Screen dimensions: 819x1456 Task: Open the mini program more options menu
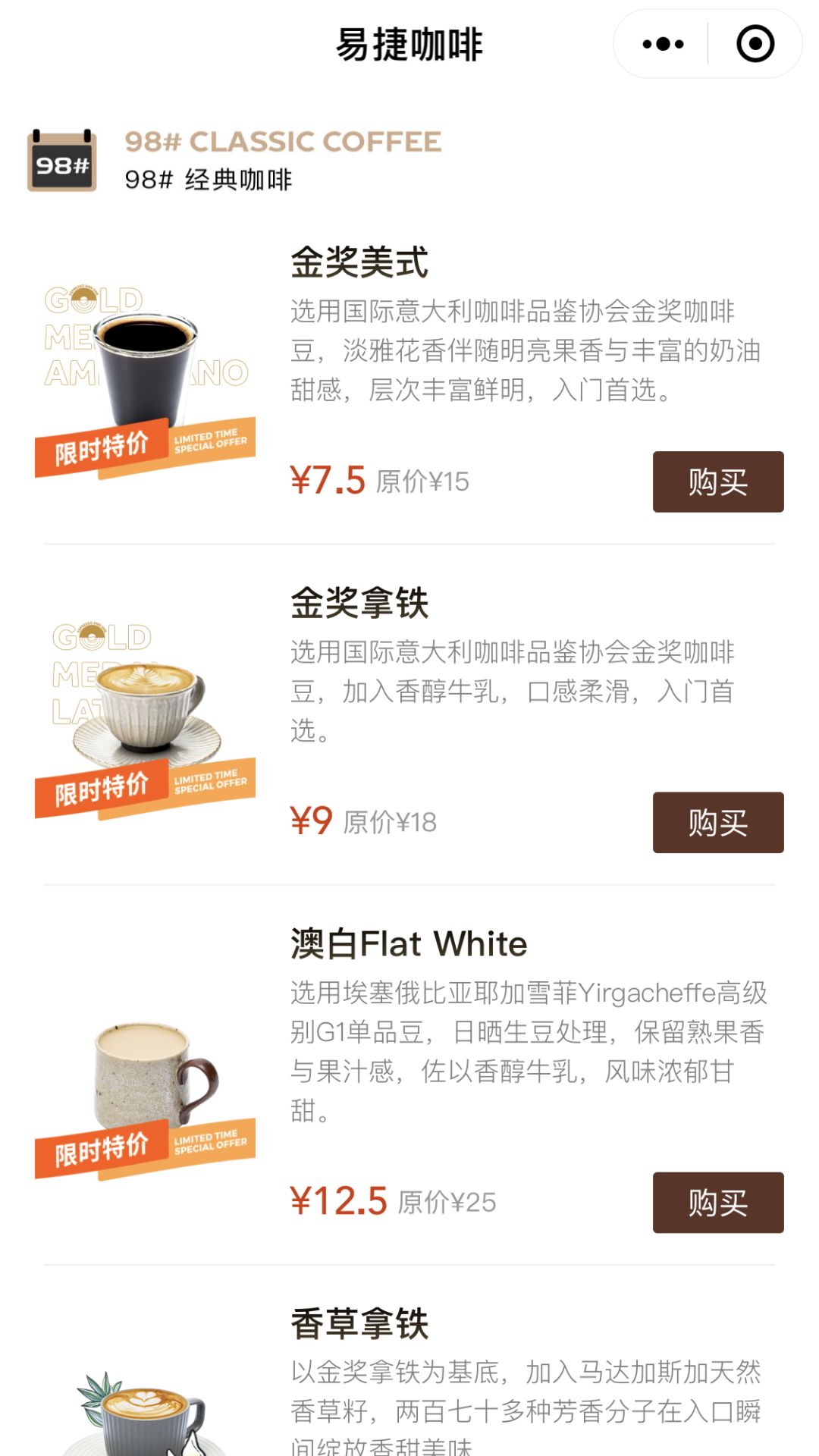[663, 44]
